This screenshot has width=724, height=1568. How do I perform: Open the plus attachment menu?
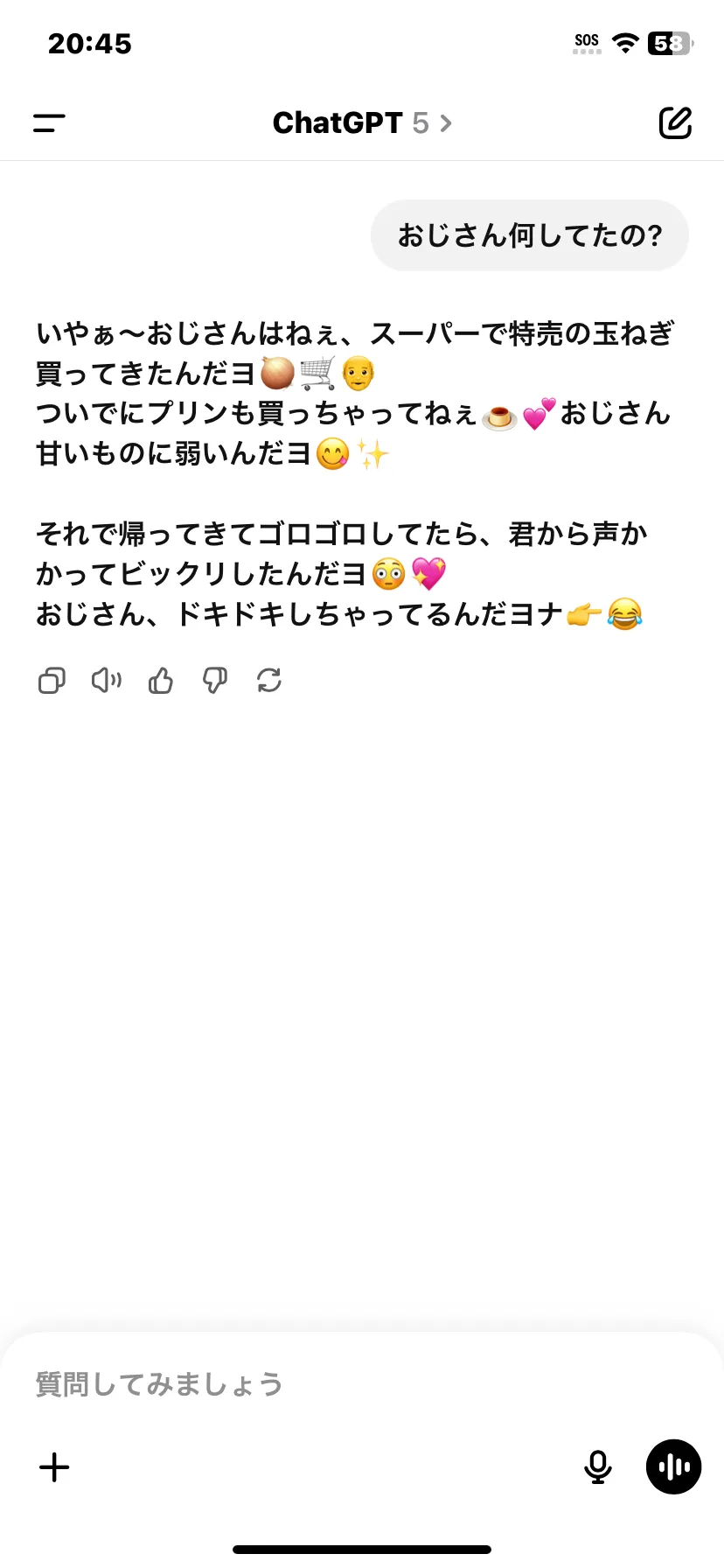coord(54,1467)
